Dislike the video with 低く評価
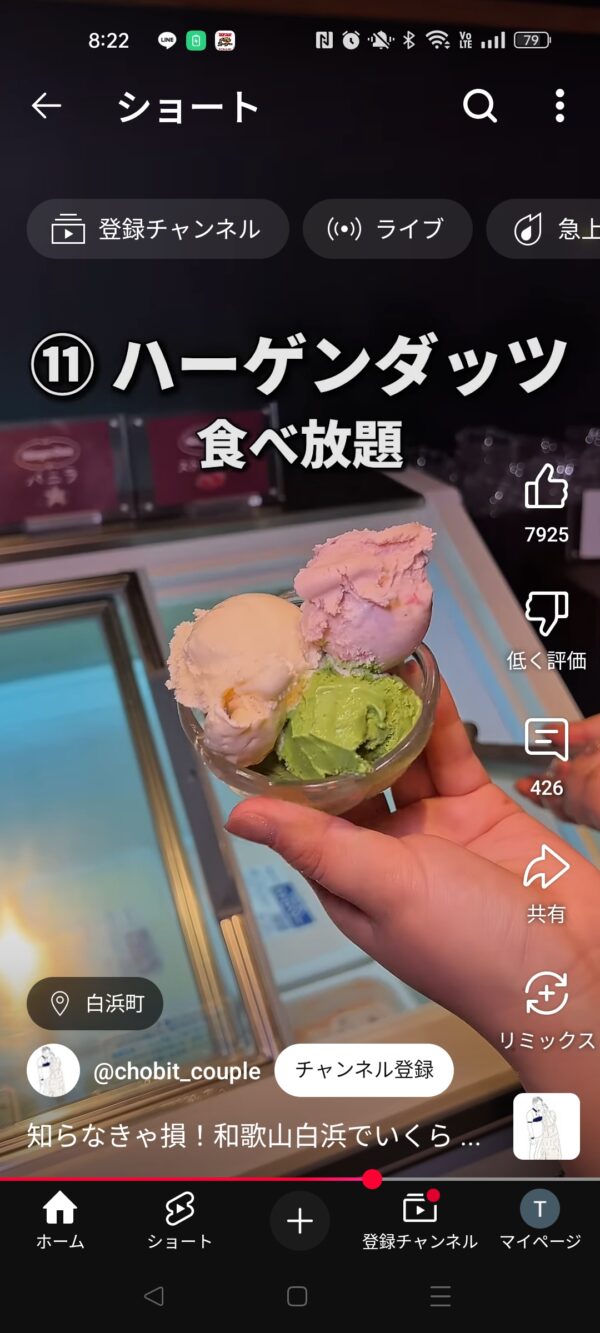Screen dimensions: 600x1333 coord(546,614)
